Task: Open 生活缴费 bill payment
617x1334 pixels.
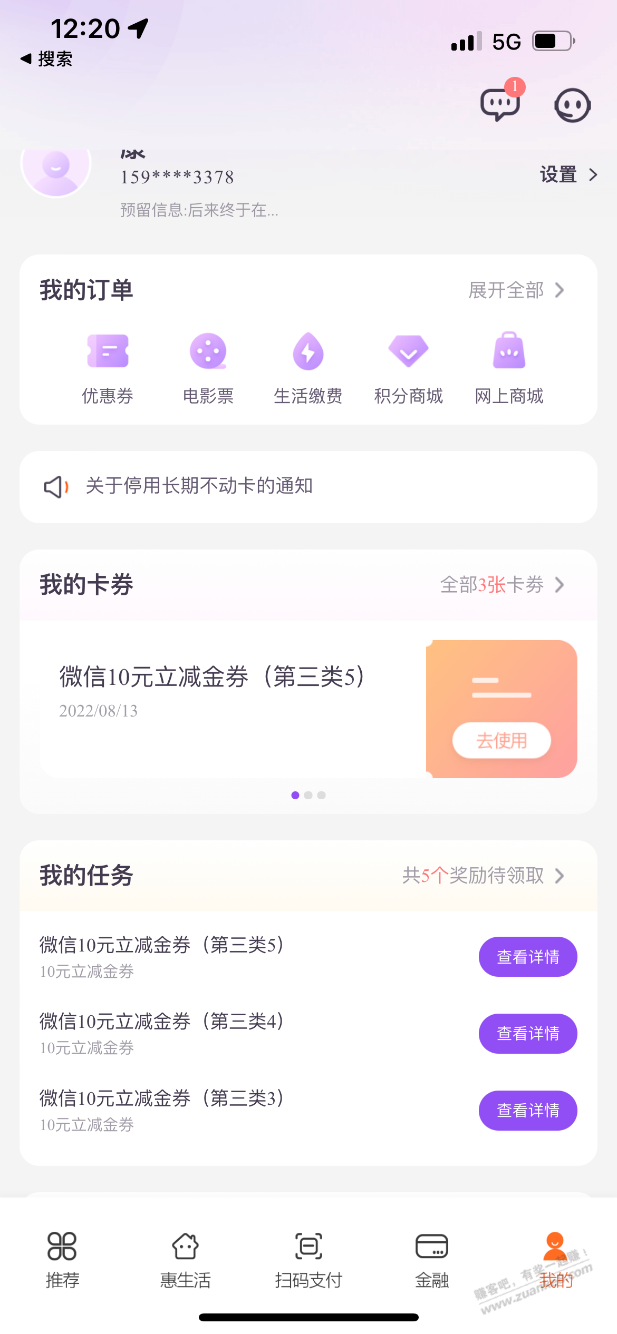Action: pyautogui.click(x=308, y=369)
